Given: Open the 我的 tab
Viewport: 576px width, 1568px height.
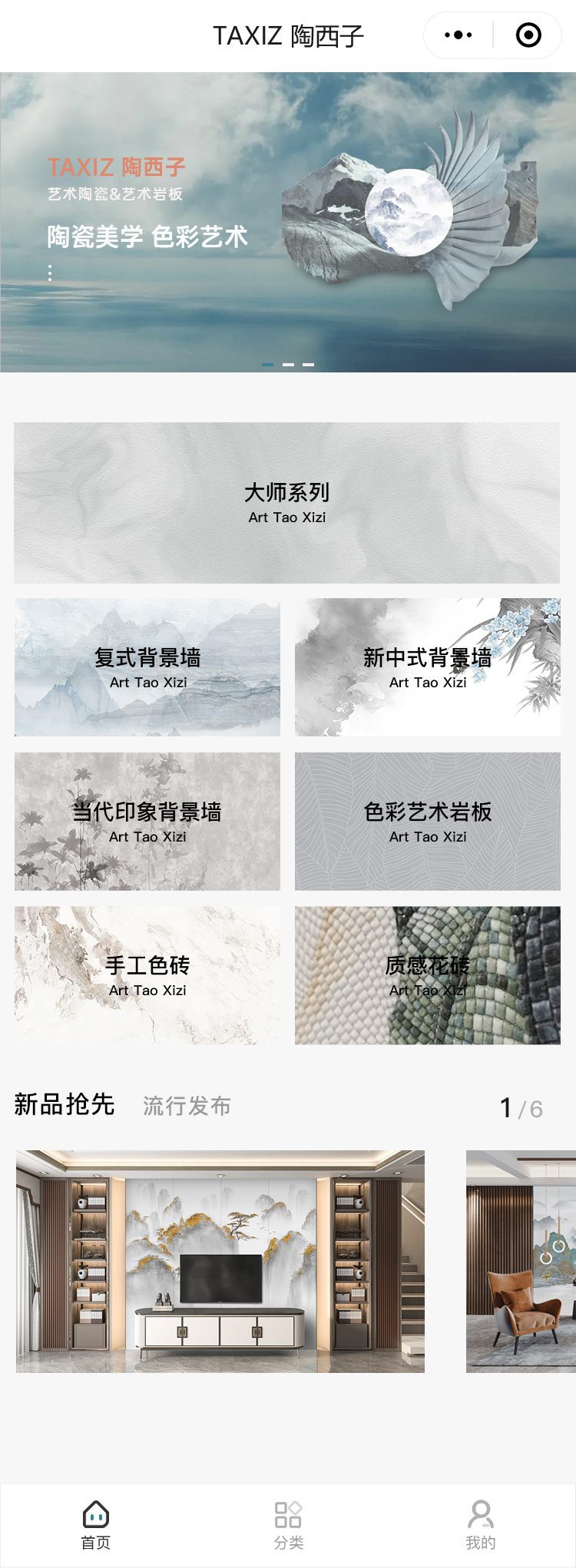Looking at the screenshot, I should (480, 1525).
